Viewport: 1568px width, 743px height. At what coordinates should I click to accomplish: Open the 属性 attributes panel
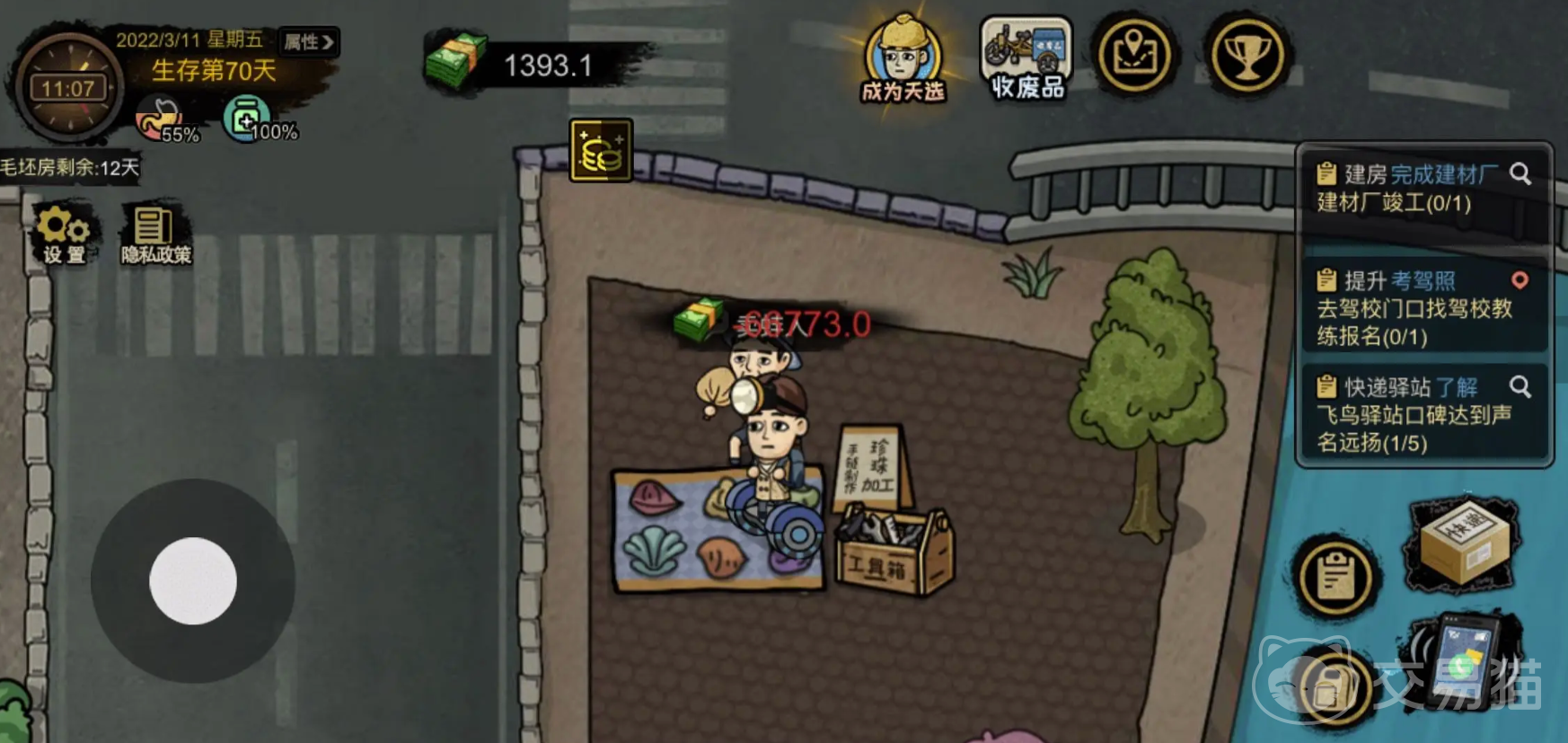click(x=308, y=41)
